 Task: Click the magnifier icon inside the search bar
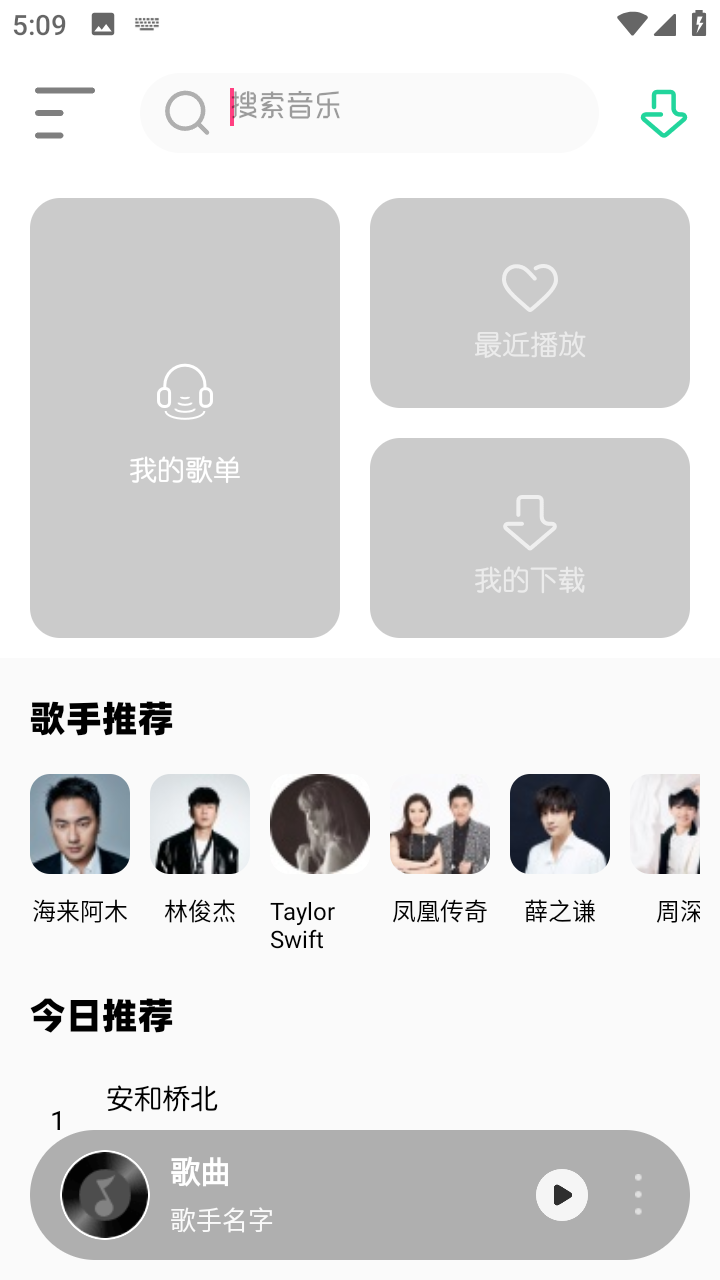pos(185,113)
